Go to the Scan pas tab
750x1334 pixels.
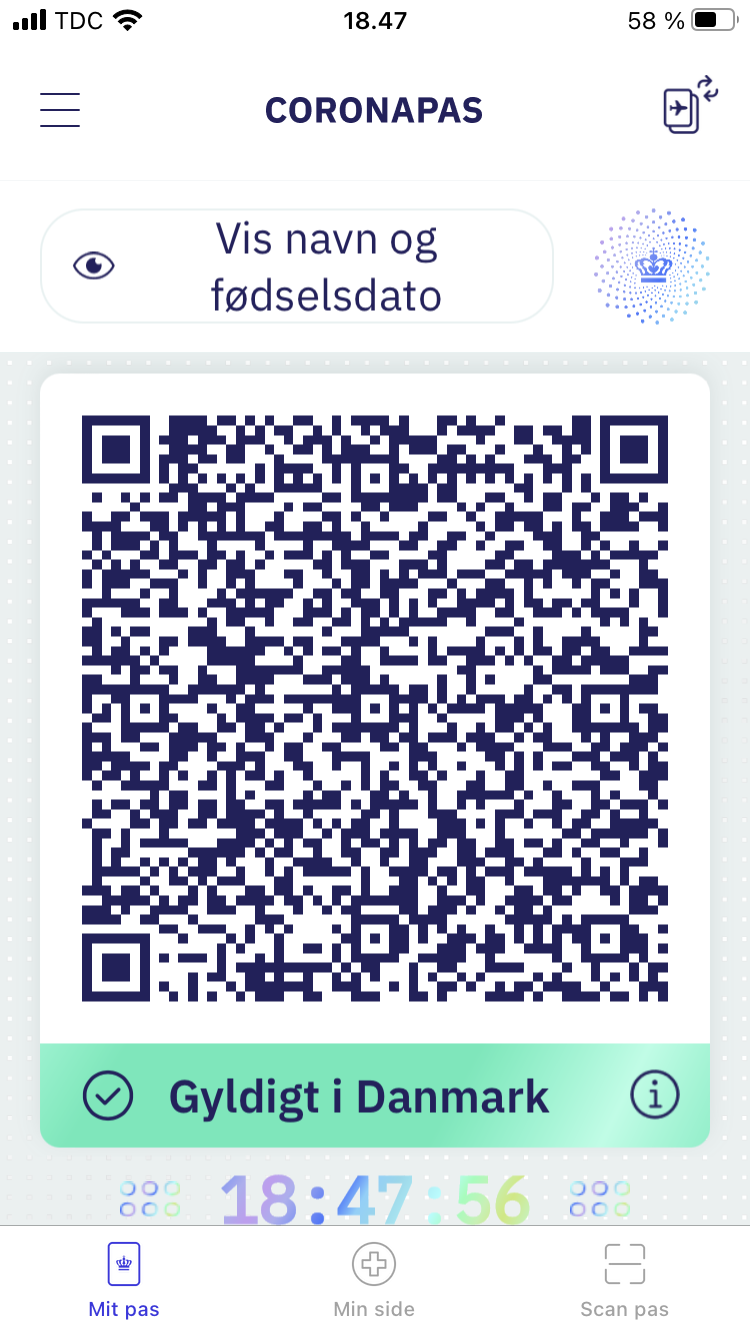tap(625, 1280)
